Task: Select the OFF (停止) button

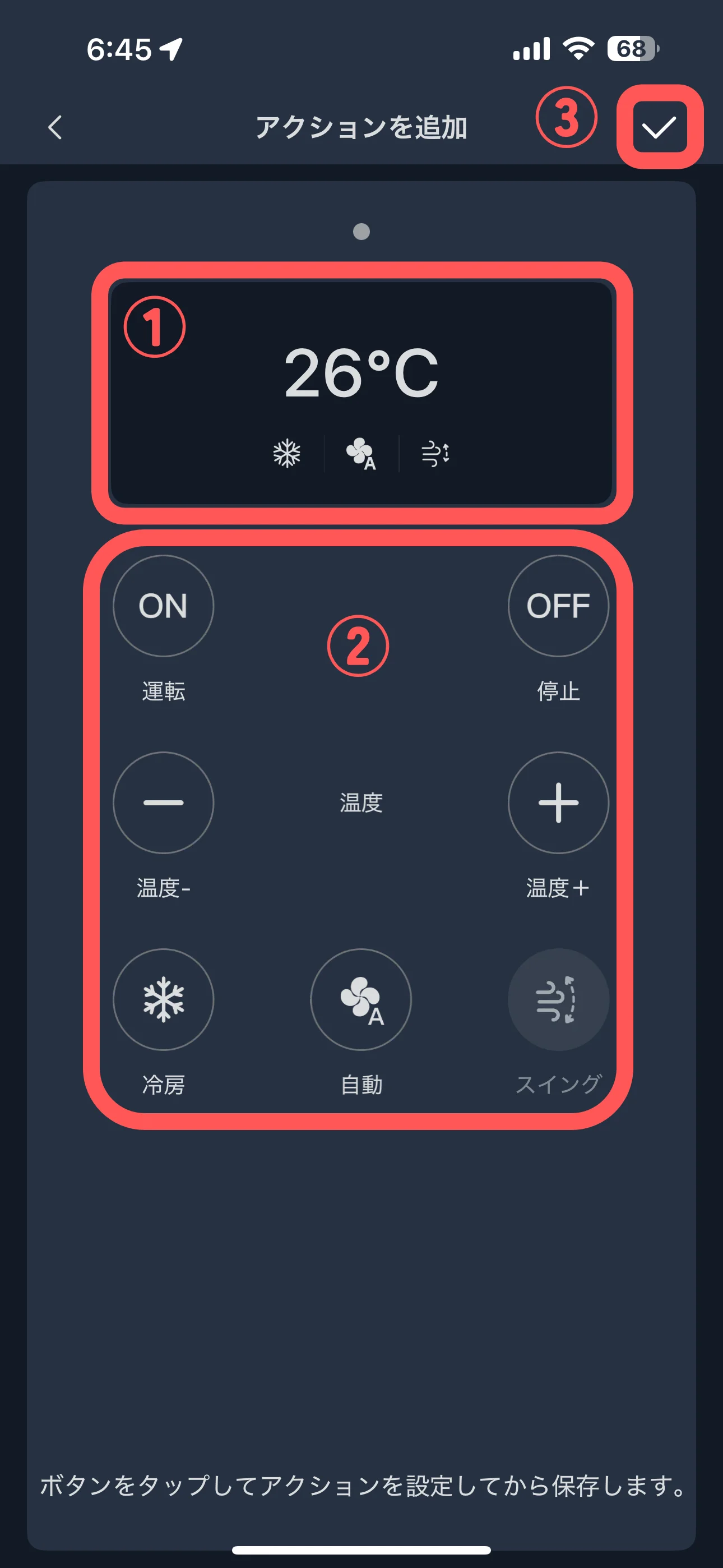Action: [x=558, y=606]
